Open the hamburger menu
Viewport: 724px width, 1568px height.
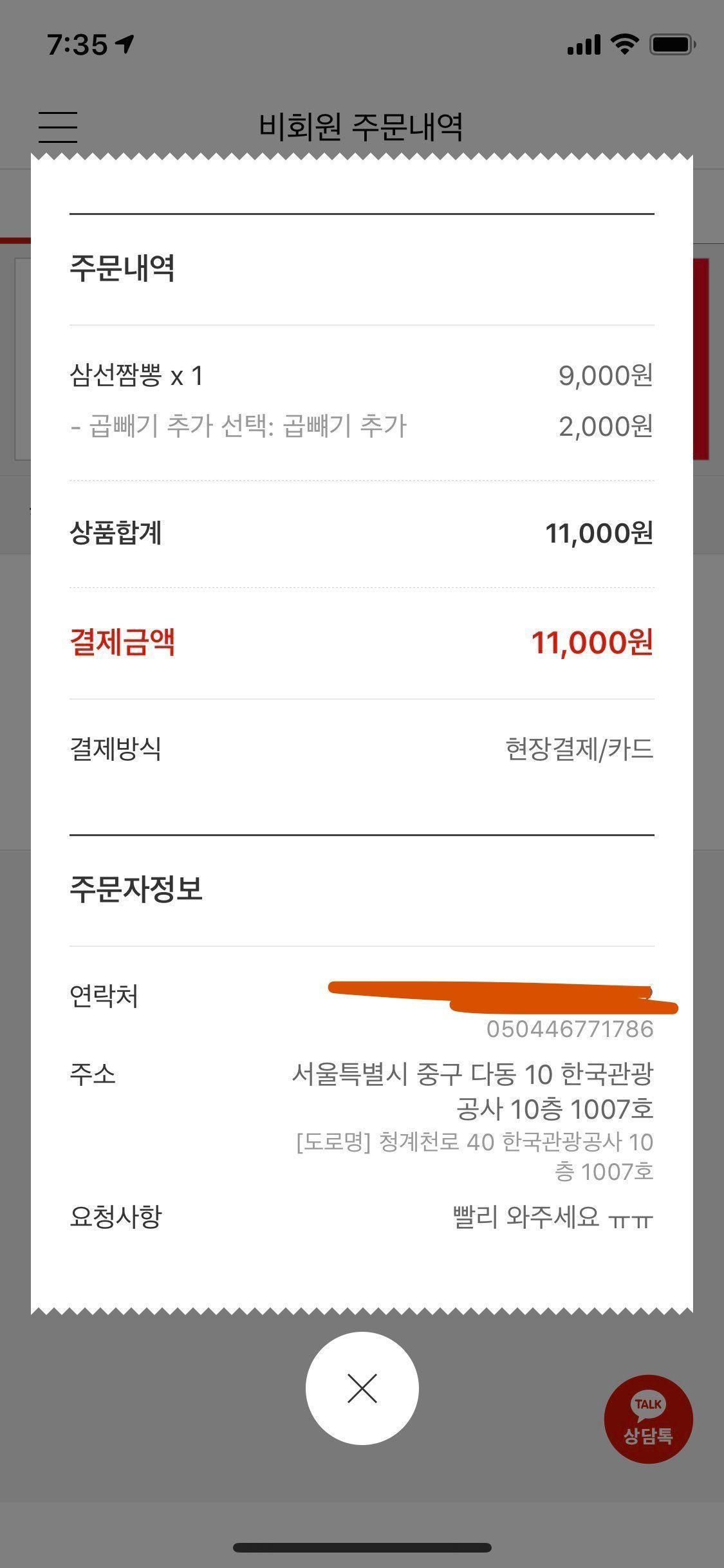point(58,127)
